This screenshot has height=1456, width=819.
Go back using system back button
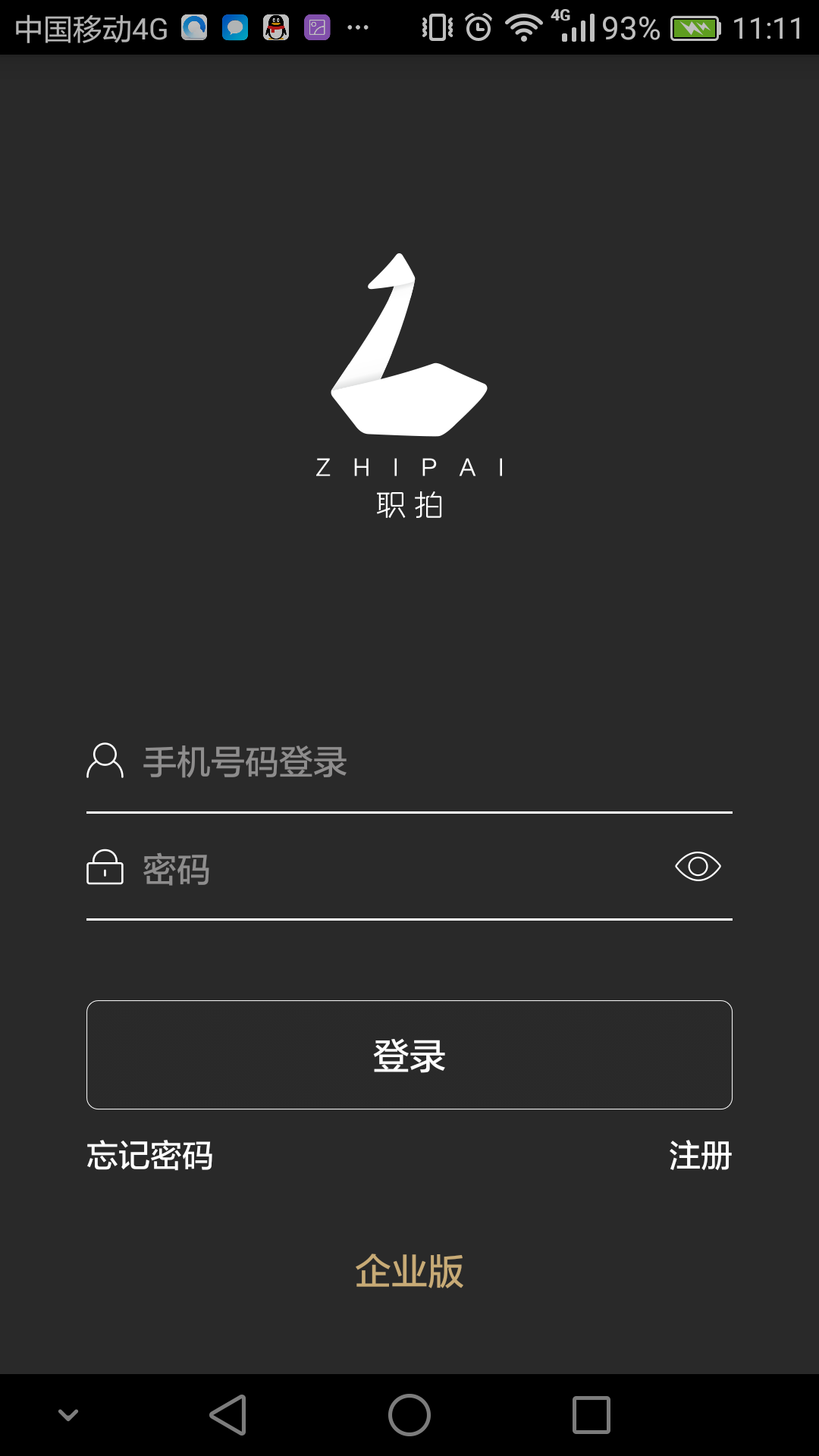click(x=228, y=1415)
